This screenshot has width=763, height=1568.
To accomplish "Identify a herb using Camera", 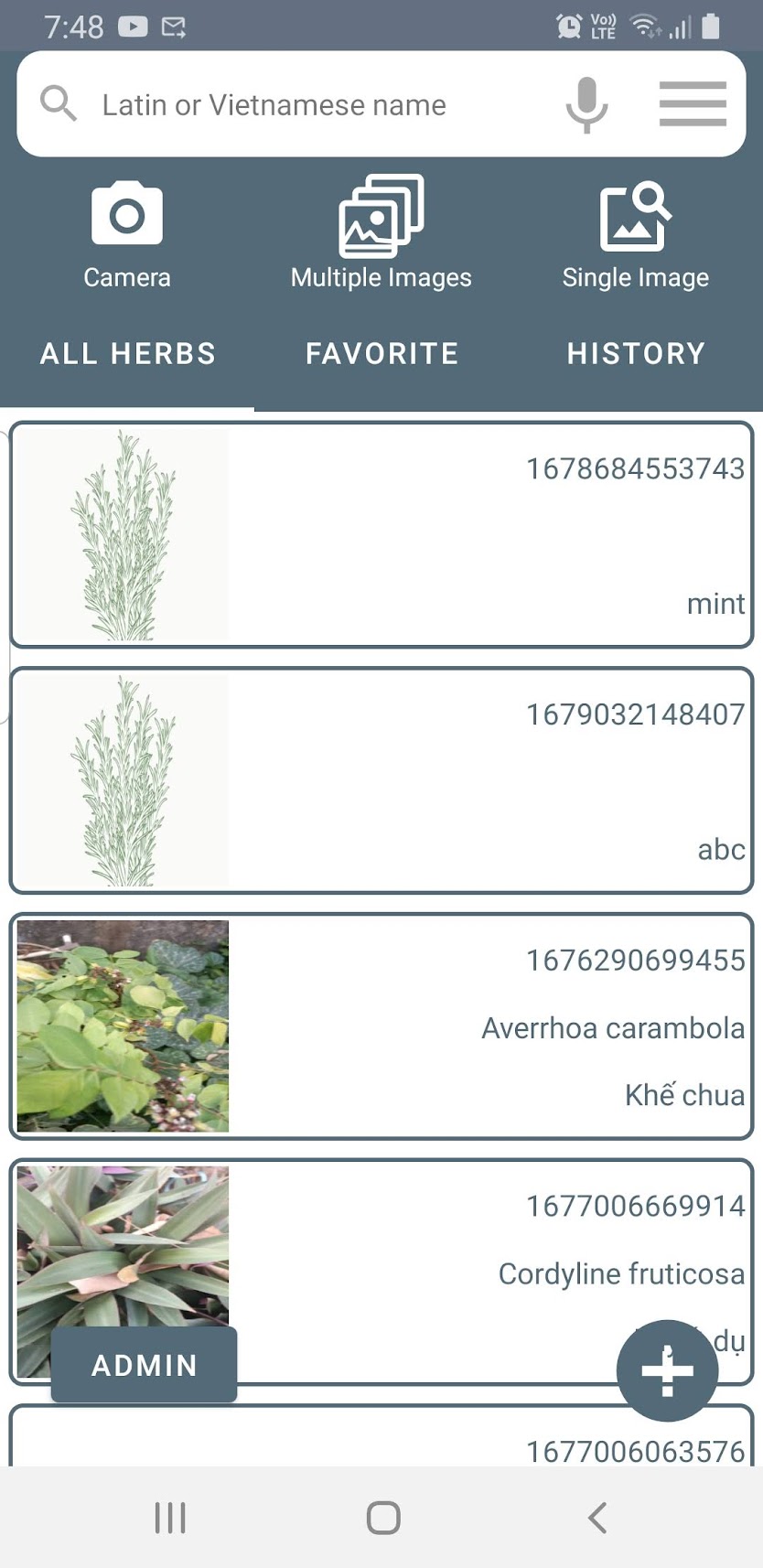I will pyautogui.click(x=127, y=233).
